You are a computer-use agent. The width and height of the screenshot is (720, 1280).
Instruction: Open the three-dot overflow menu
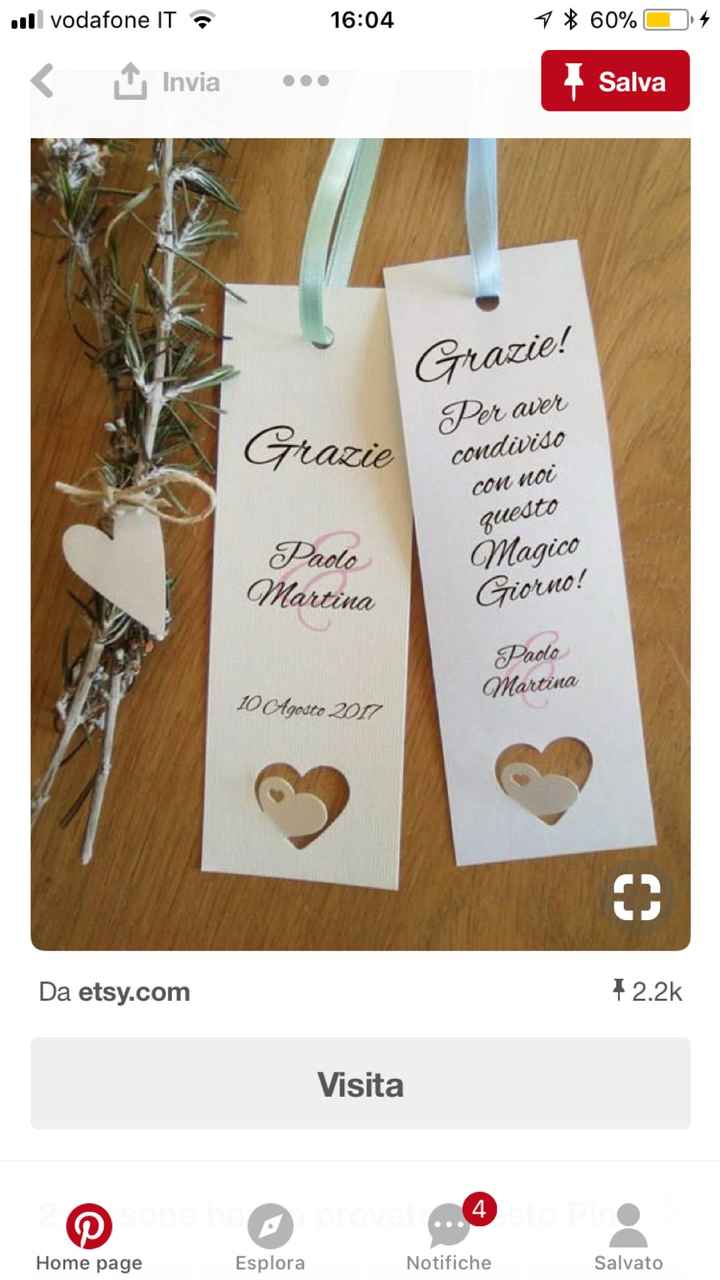coord(306,81)
